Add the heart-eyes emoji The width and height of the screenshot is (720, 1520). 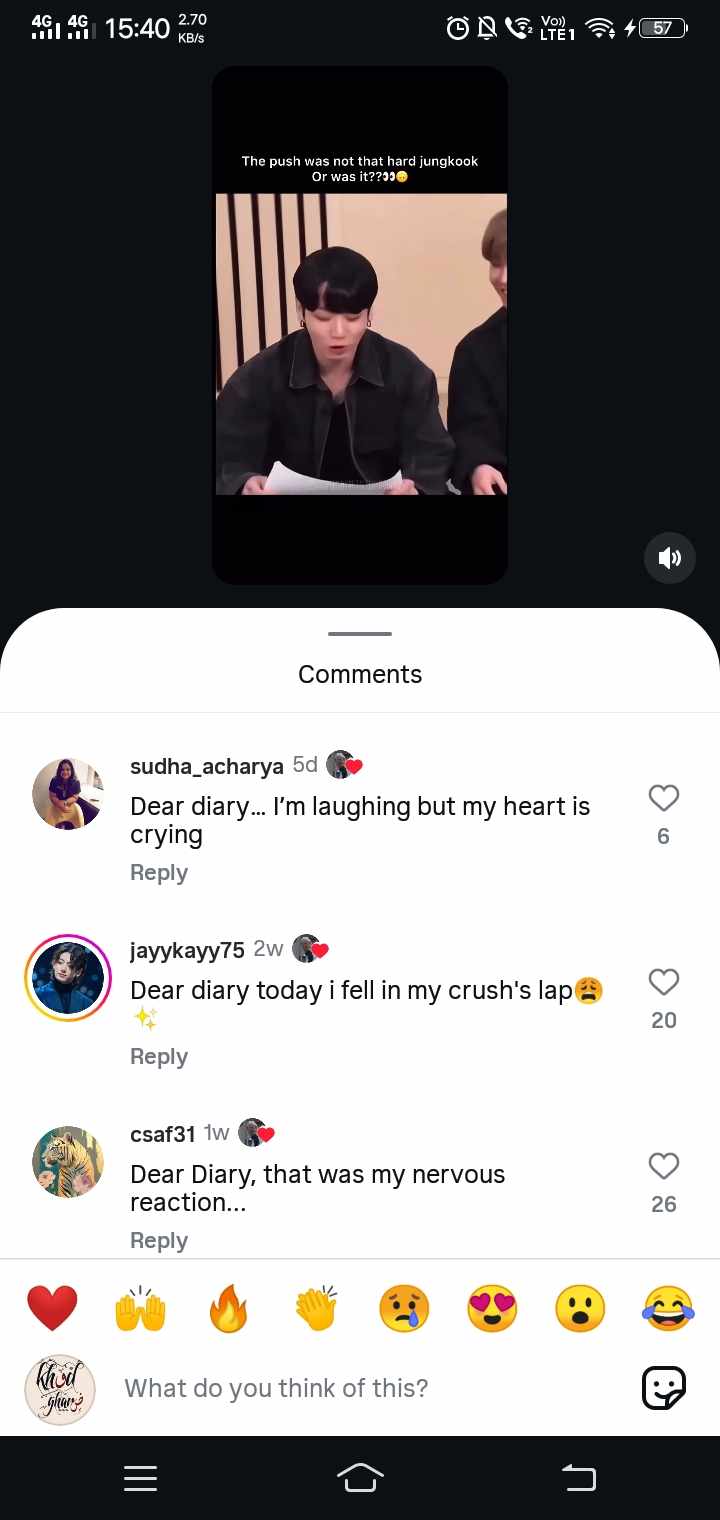[x=492, y=1308]
